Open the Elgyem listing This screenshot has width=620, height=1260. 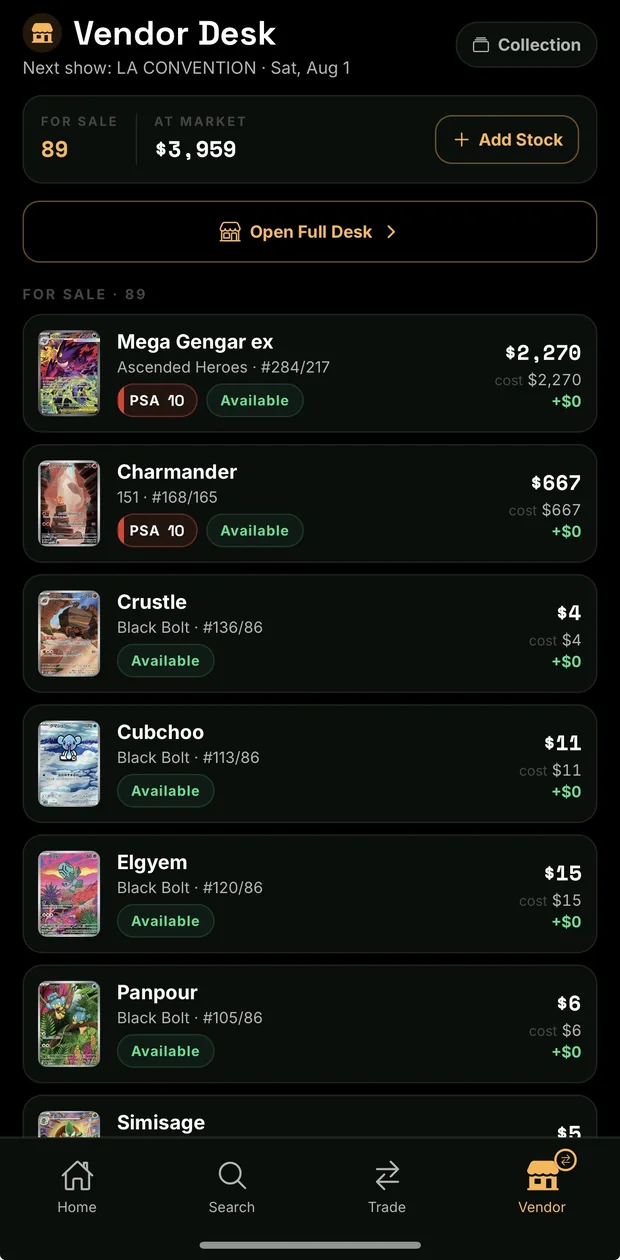click(x=310, y=893)
